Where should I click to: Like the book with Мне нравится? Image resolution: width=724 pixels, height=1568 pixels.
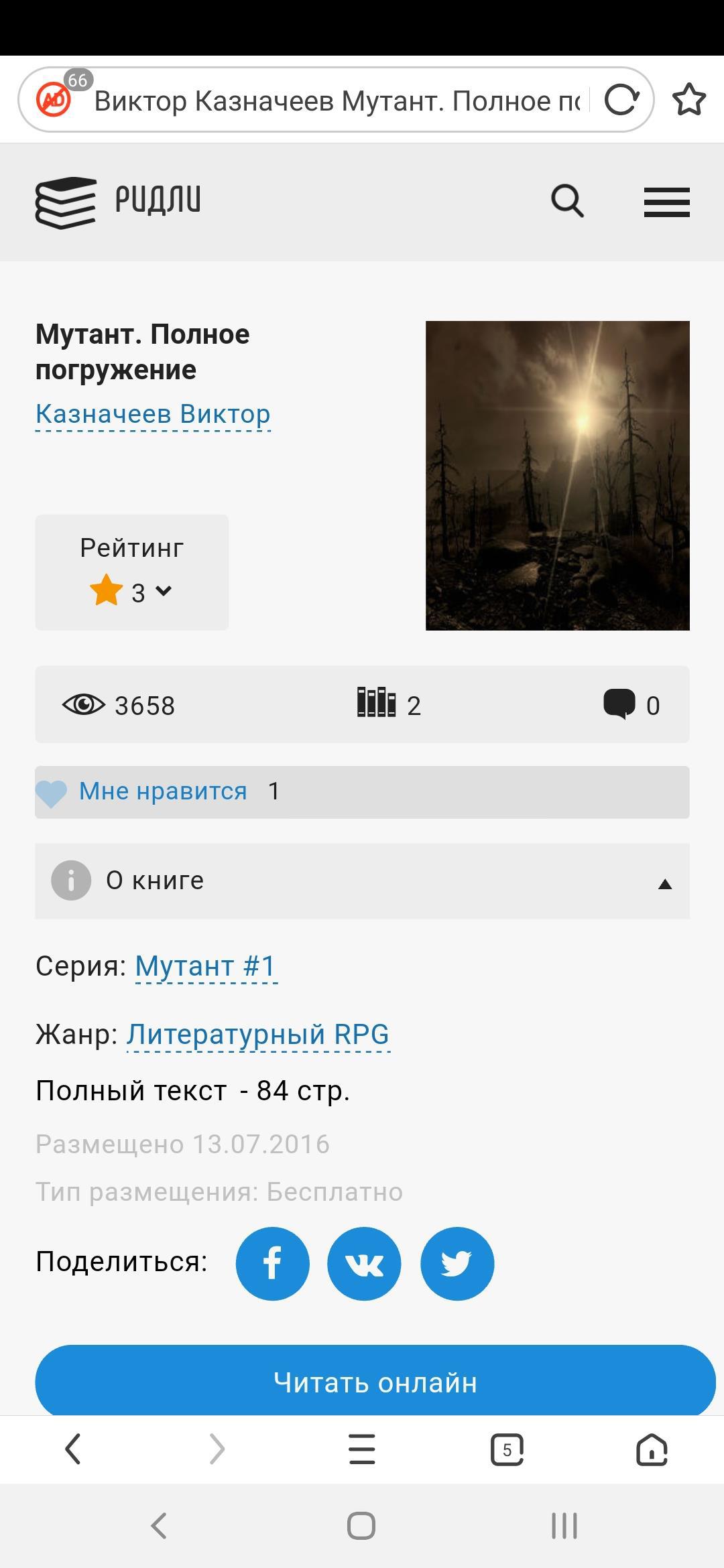[162, 791]
